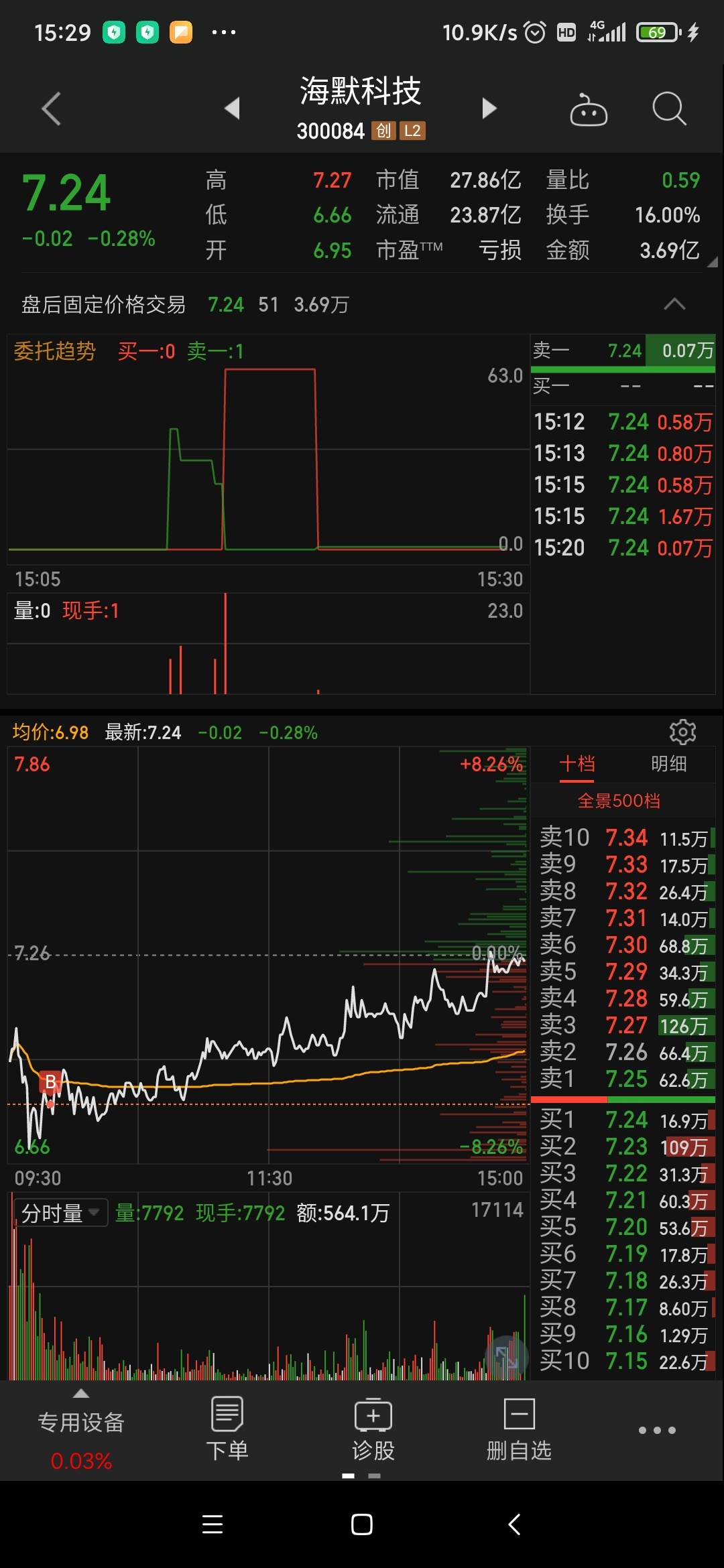Open the bottom bar more options
Image resolution: width=724 pixels, height=1568 pixels.
657,1430
